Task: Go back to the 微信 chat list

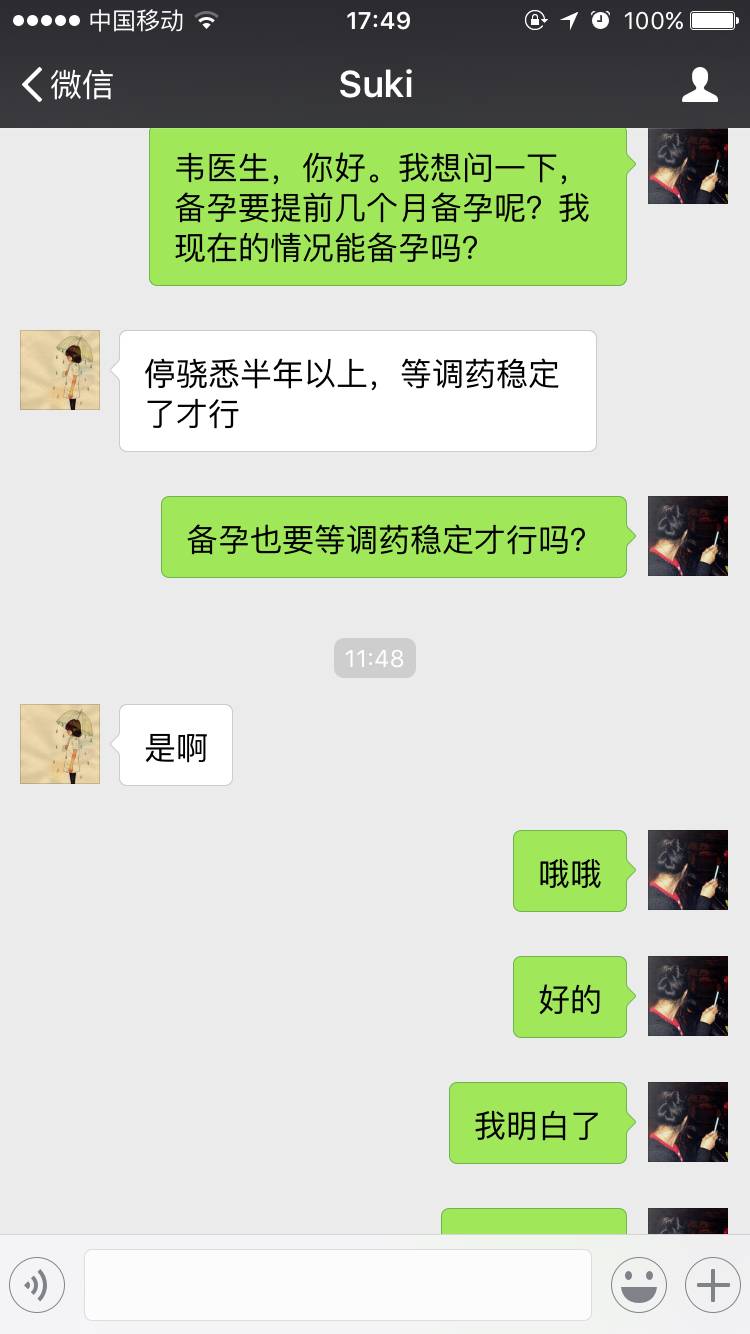Action: coord(68,85)
